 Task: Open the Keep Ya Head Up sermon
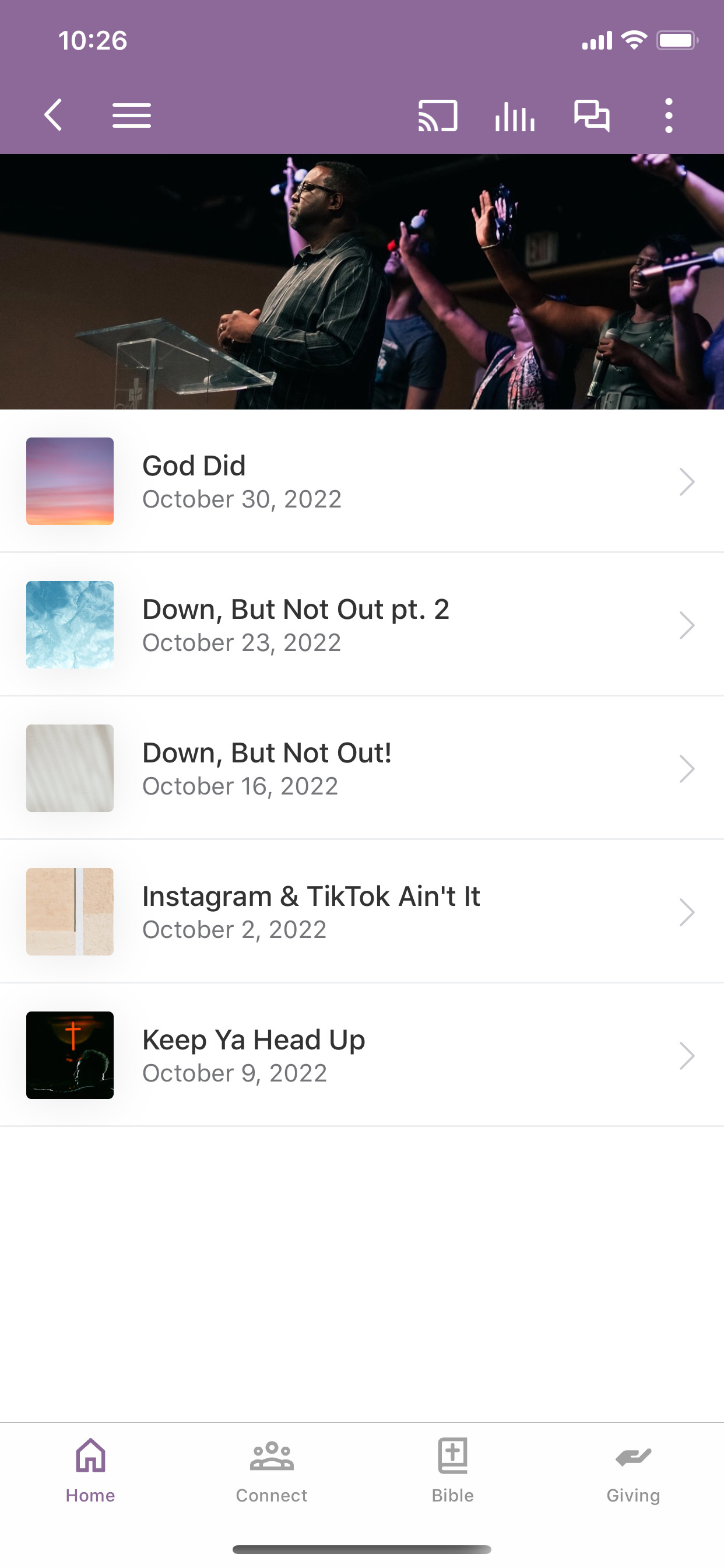coord(362,1055)
